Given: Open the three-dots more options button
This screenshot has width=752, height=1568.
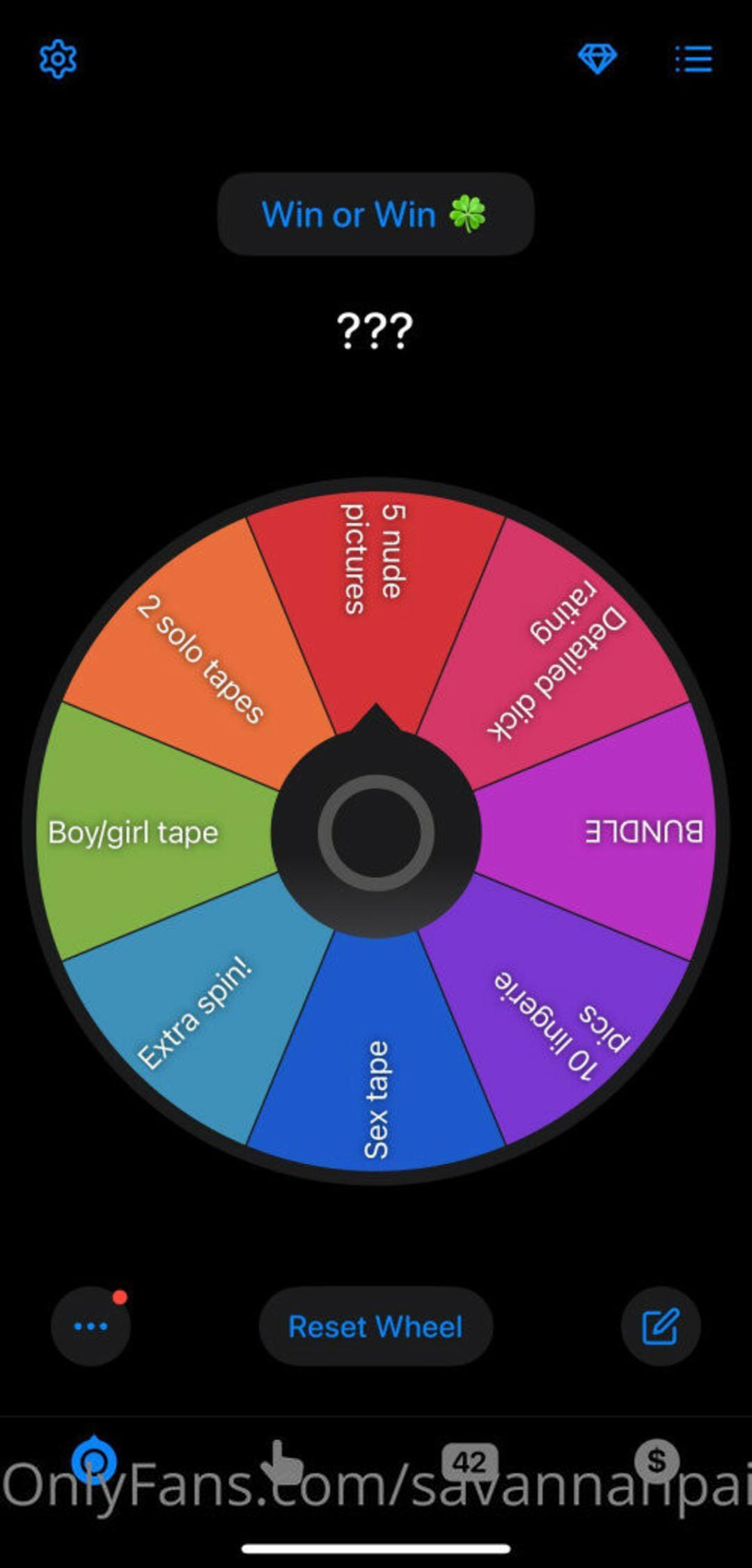Looking at the screenshot, I should 91,1326.
